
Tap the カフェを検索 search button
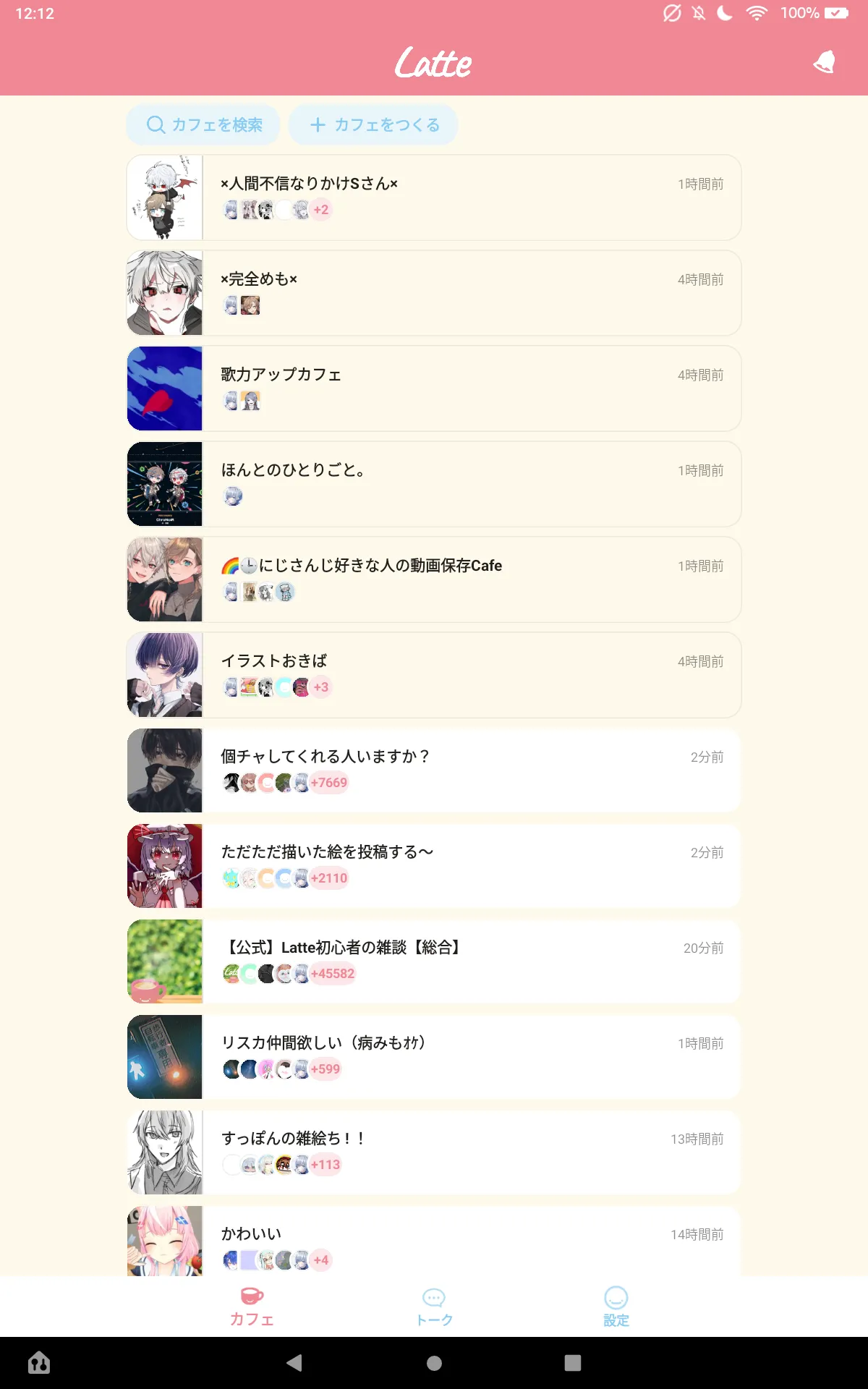[x=203, y=124]
